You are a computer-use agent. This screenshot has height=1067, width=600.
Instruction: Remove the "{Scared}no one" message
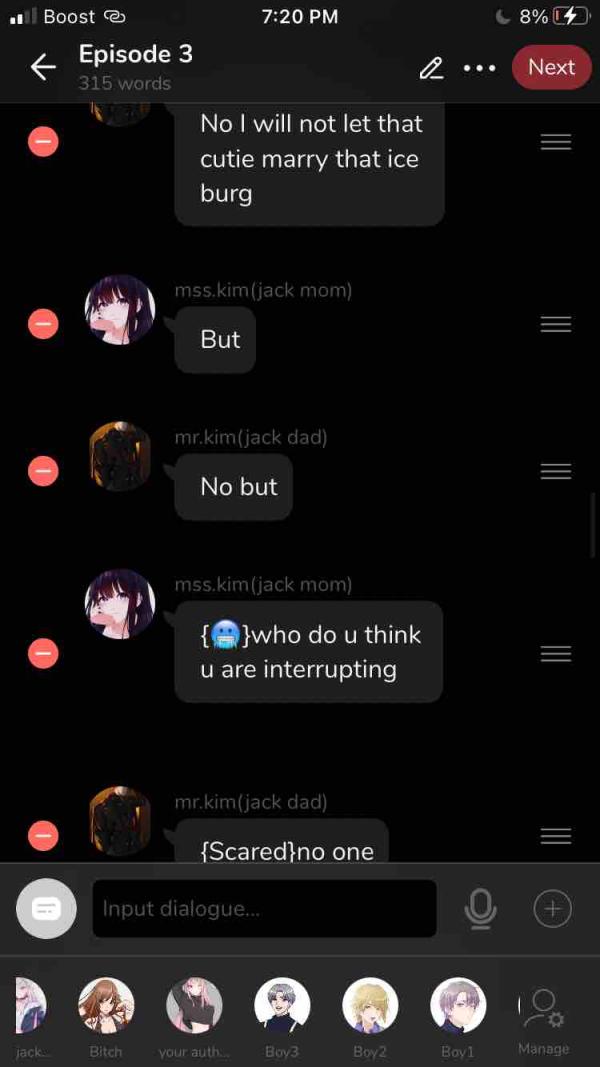click(43, 835)
